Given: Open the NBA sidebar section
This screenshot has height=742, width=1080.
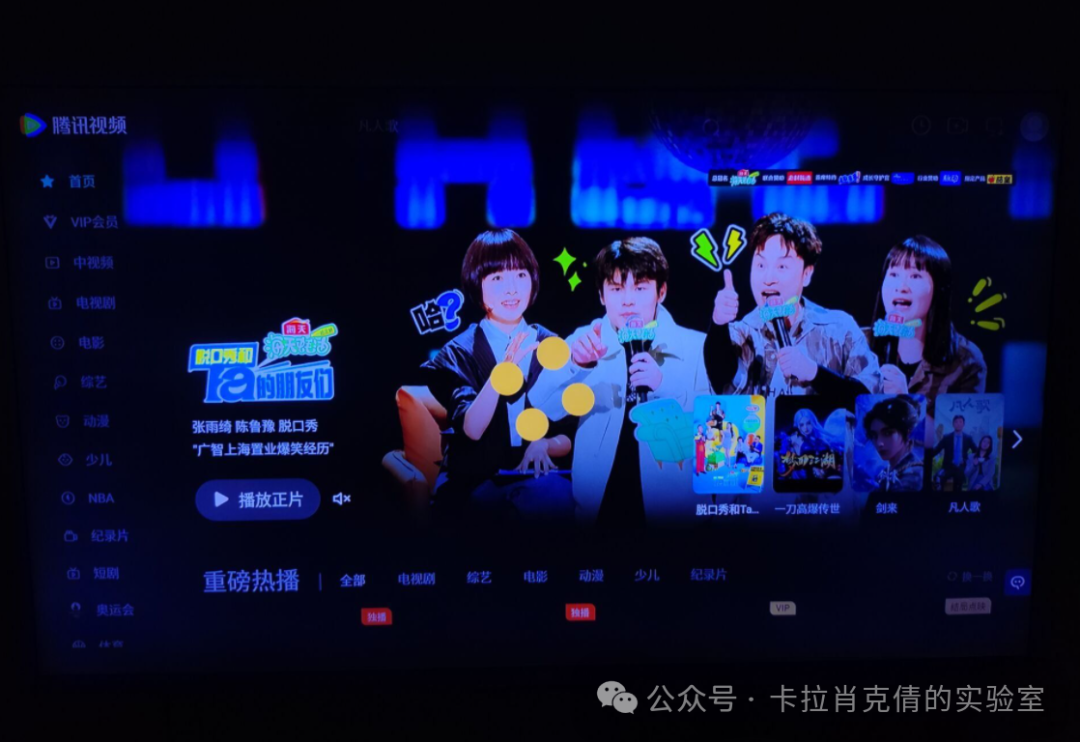Looking at the screenshot, I should click(99, 498).
